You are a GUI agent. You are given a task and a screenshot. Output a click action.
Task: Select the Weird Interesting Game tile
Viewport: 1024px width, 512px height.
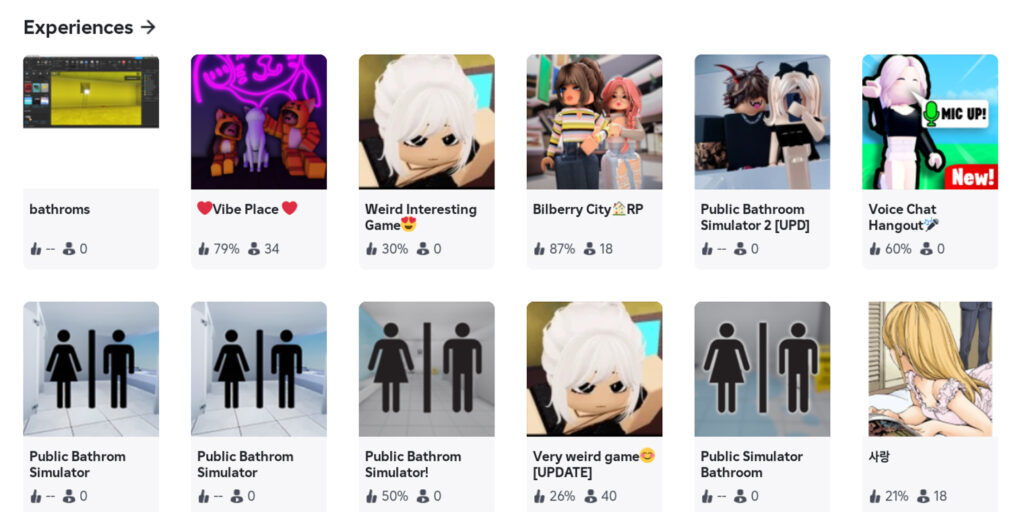[x=426, y=122]
